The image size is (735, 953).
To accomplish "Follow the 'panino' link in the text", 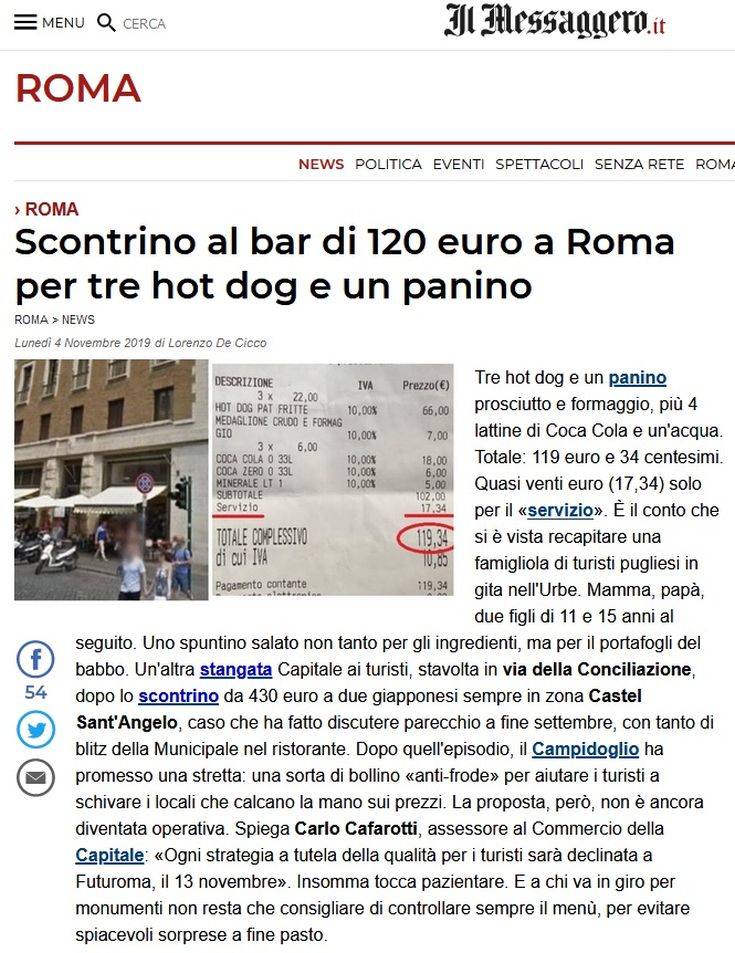I will pos(637,377).
